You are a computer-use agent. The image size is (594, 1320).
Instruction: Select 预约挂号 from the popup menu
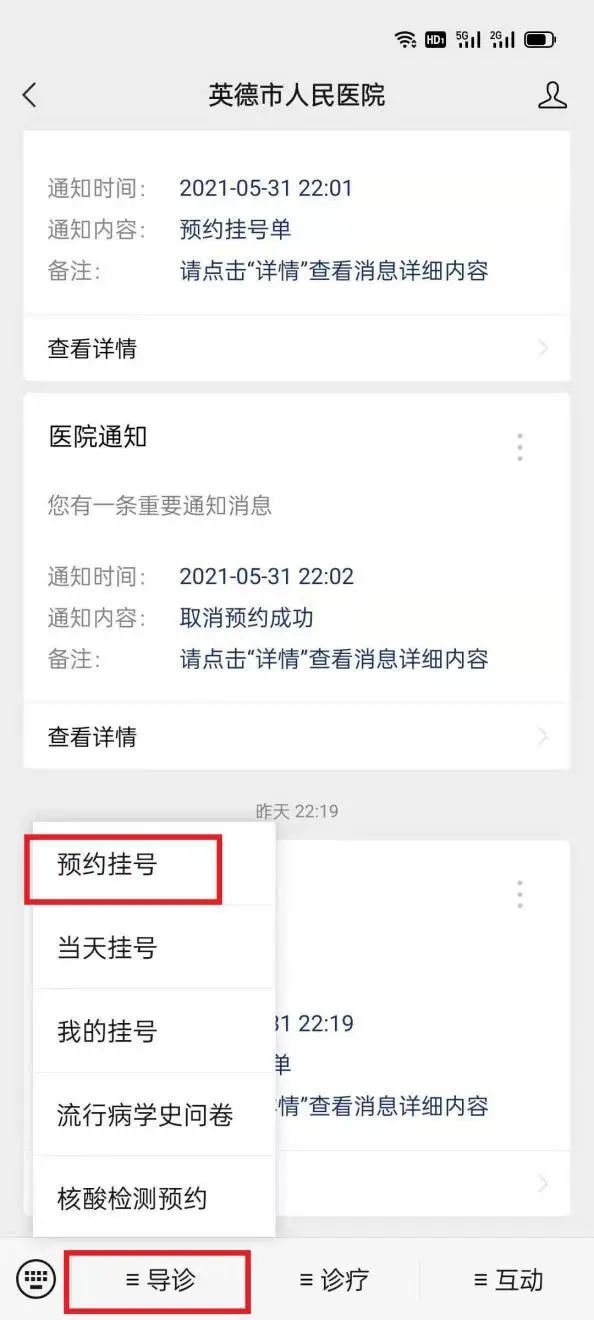tap(154, 865)
